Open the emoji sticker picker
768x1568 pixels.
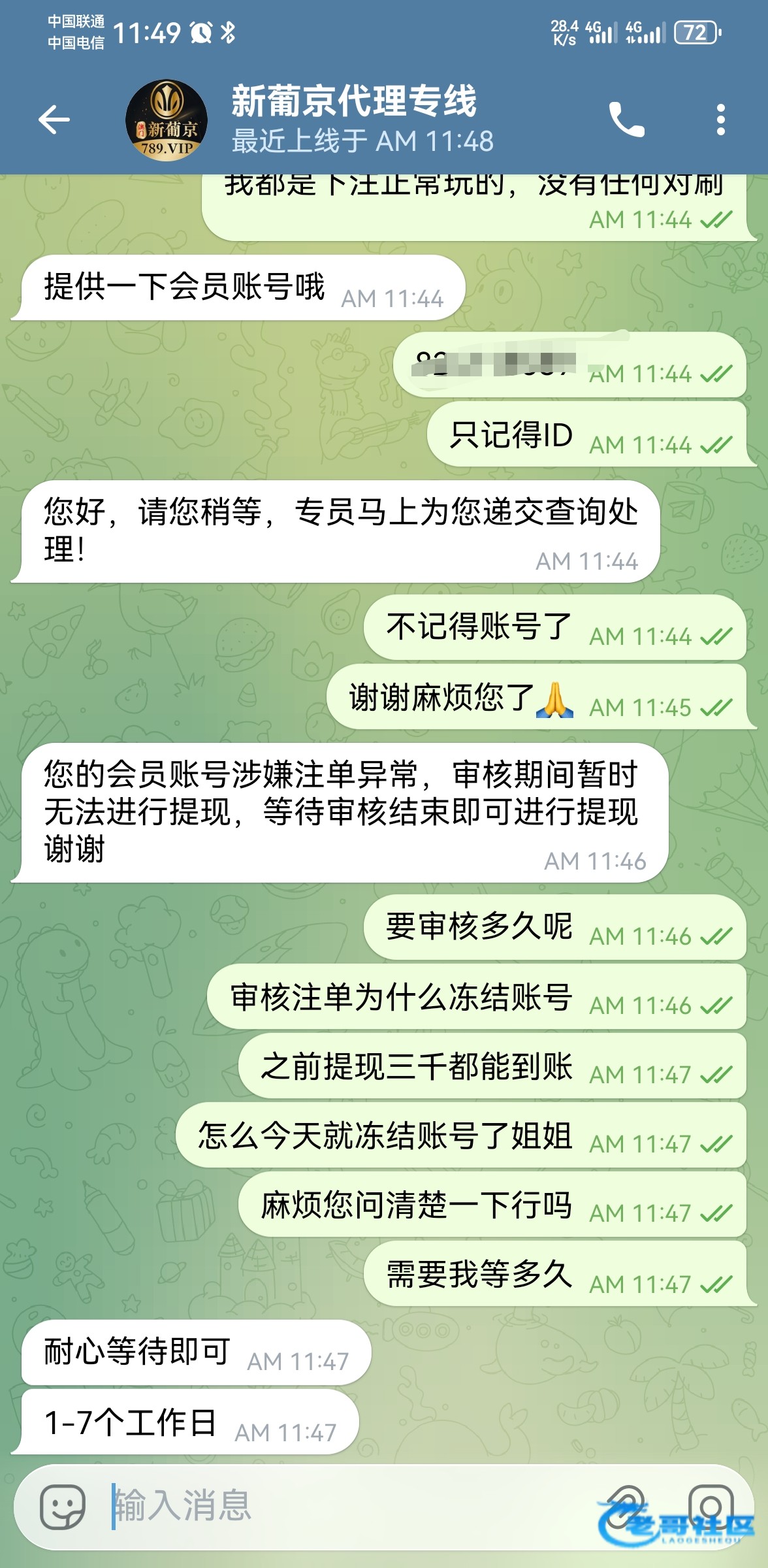click(x=63, y=1507)
